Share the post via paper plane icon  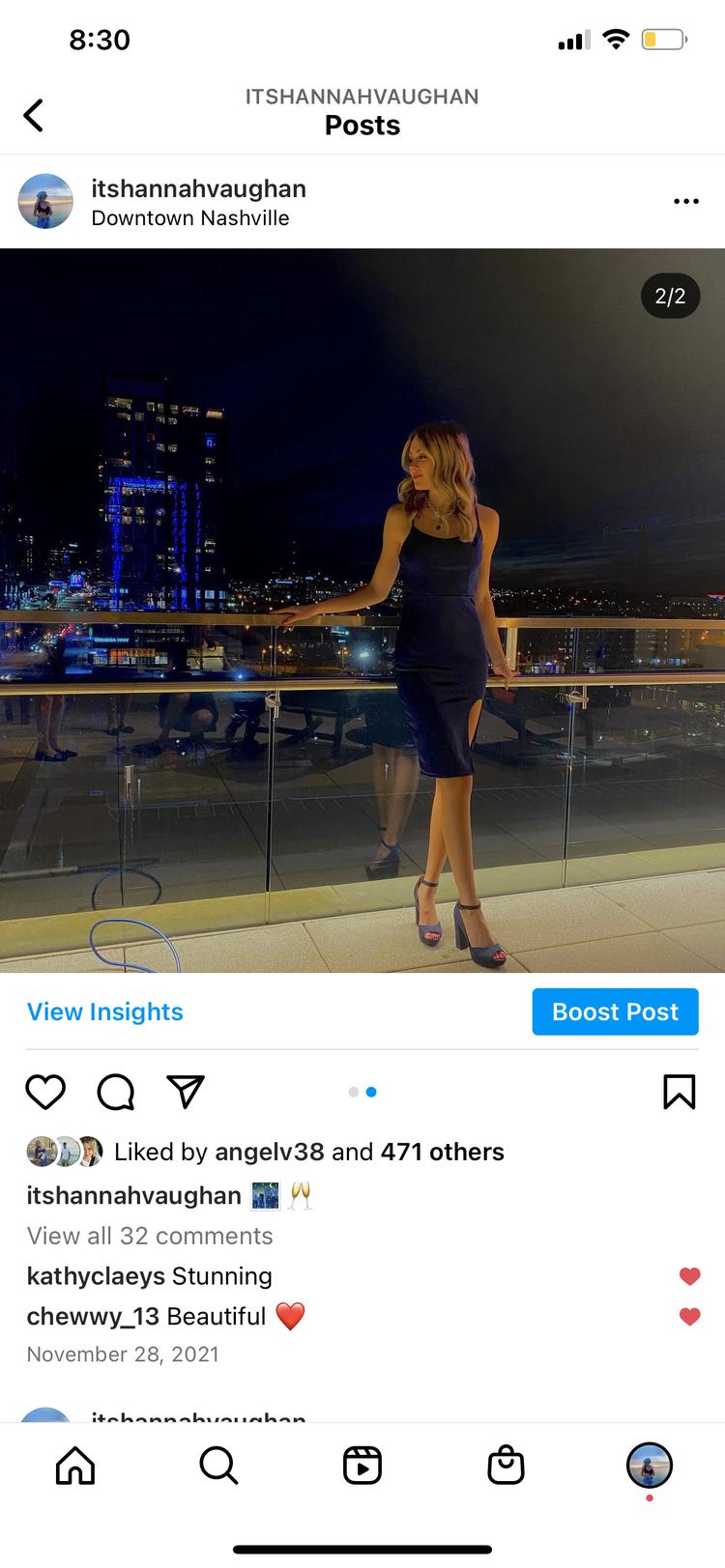click(x=186, y=1092)
